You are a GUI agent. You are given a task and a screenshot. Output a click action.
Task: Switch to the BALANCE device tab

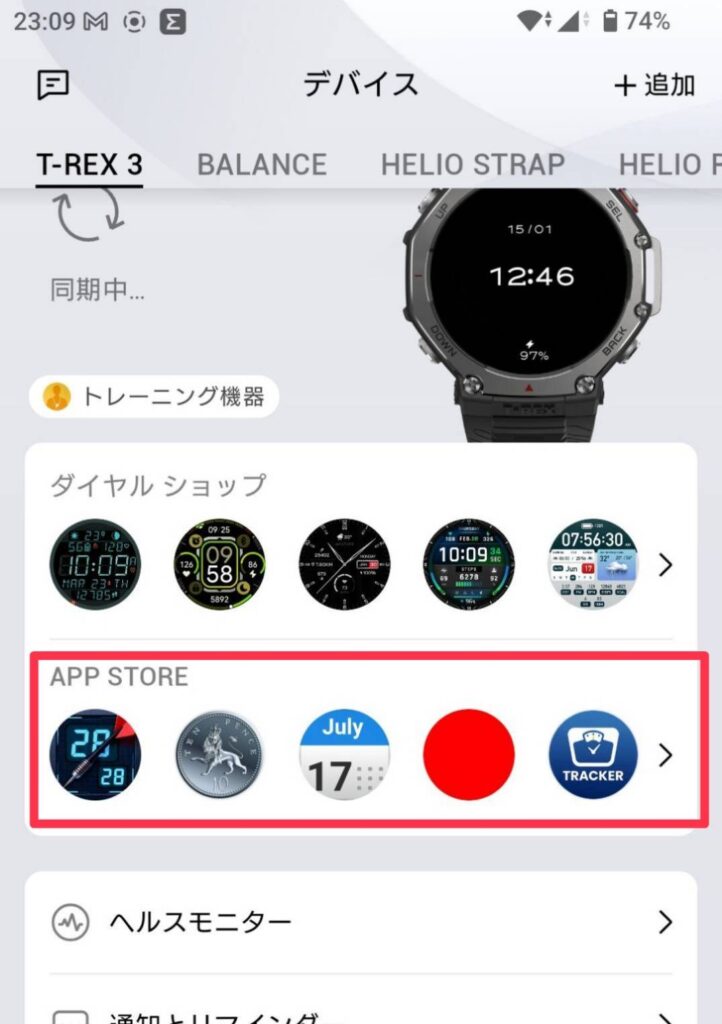(262, 164)
